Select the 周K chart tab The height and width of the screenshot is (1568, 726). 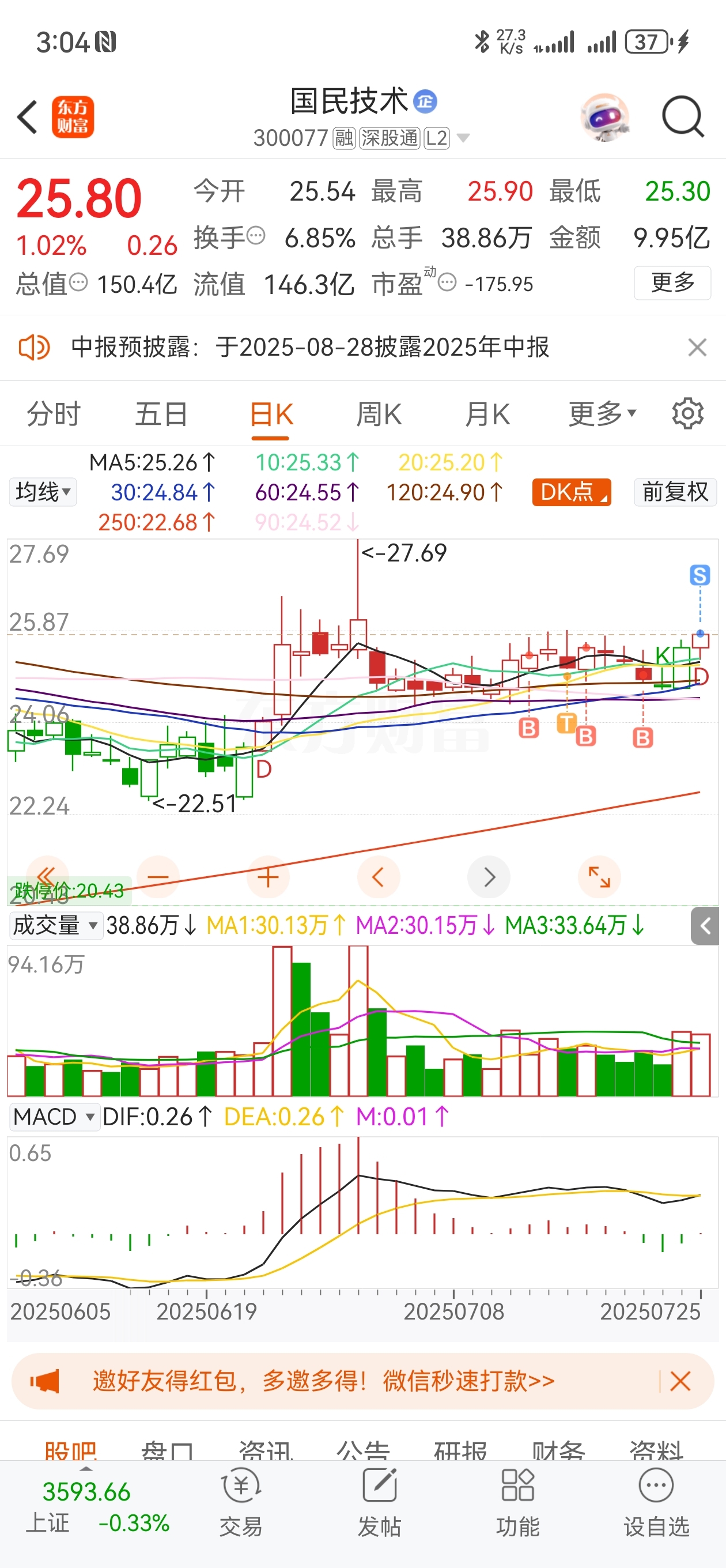point(379,414)
